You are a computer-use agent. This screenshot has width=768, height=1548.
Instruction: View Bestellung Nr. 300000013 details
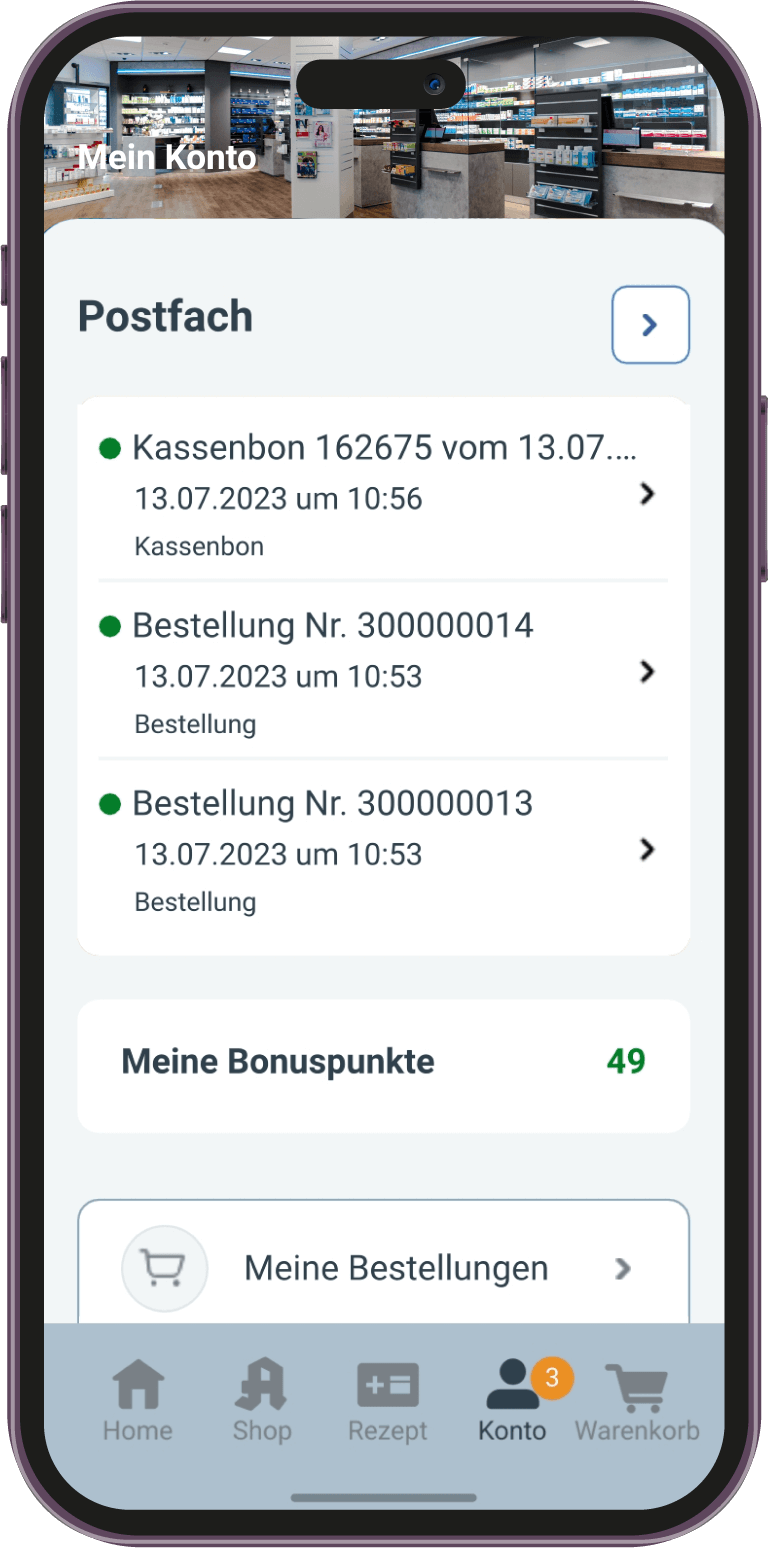[x=383, y=850]
